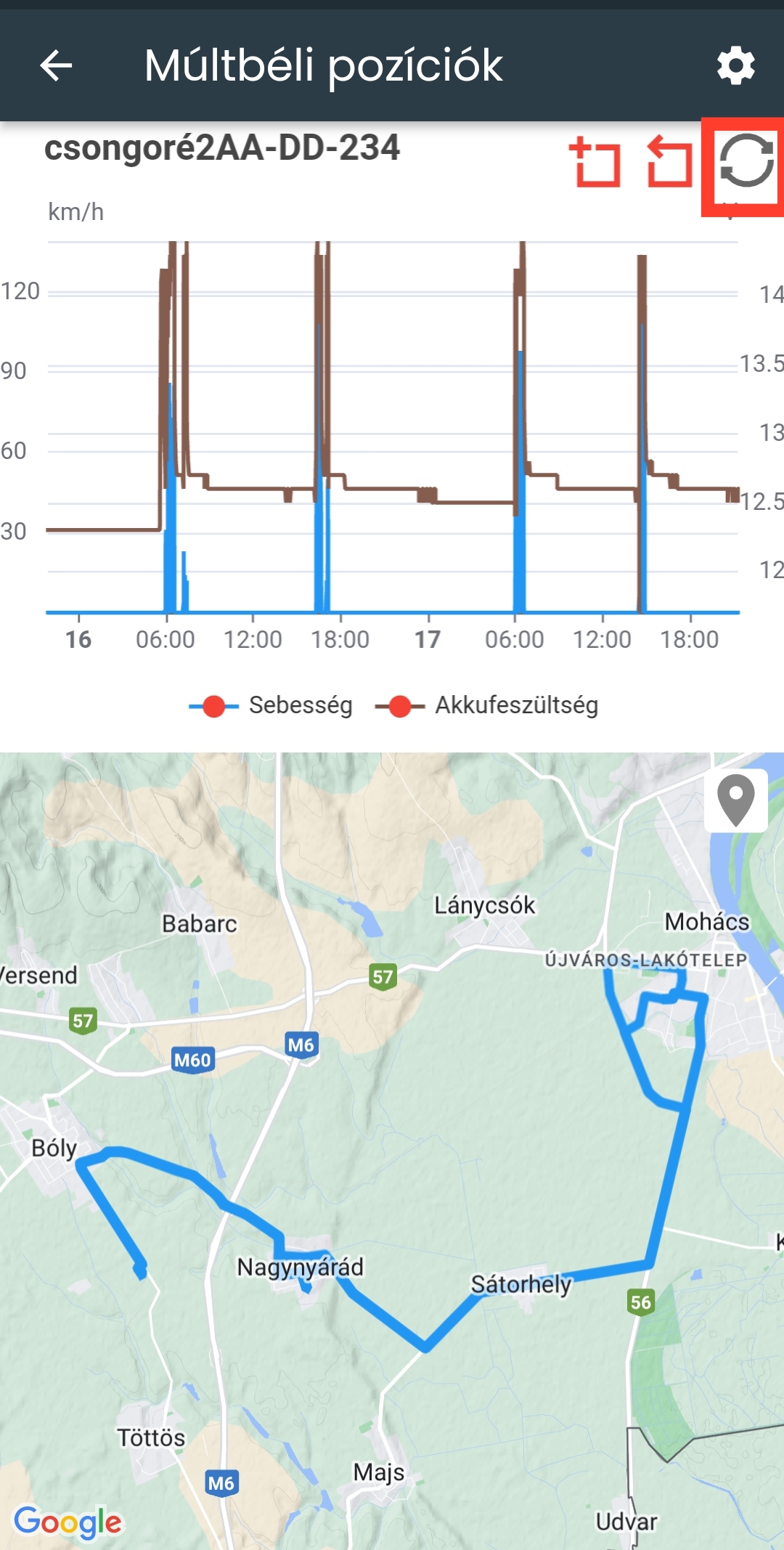Tap the red crop icon with plus
The width and height of the screenshot is (784, 1550).
tap(595, 162)
